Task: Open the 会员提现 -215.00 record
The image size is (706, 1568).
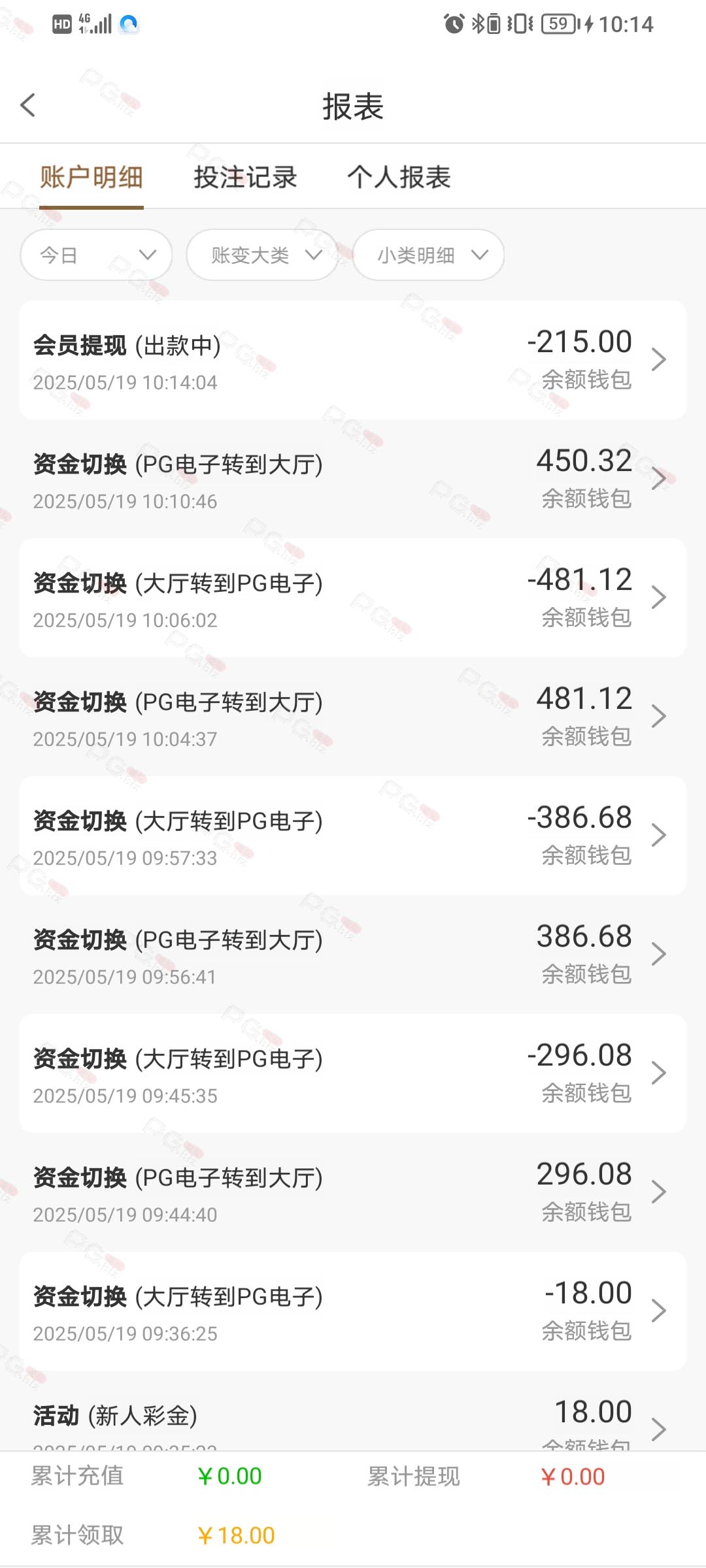Action: click(353, 360)
